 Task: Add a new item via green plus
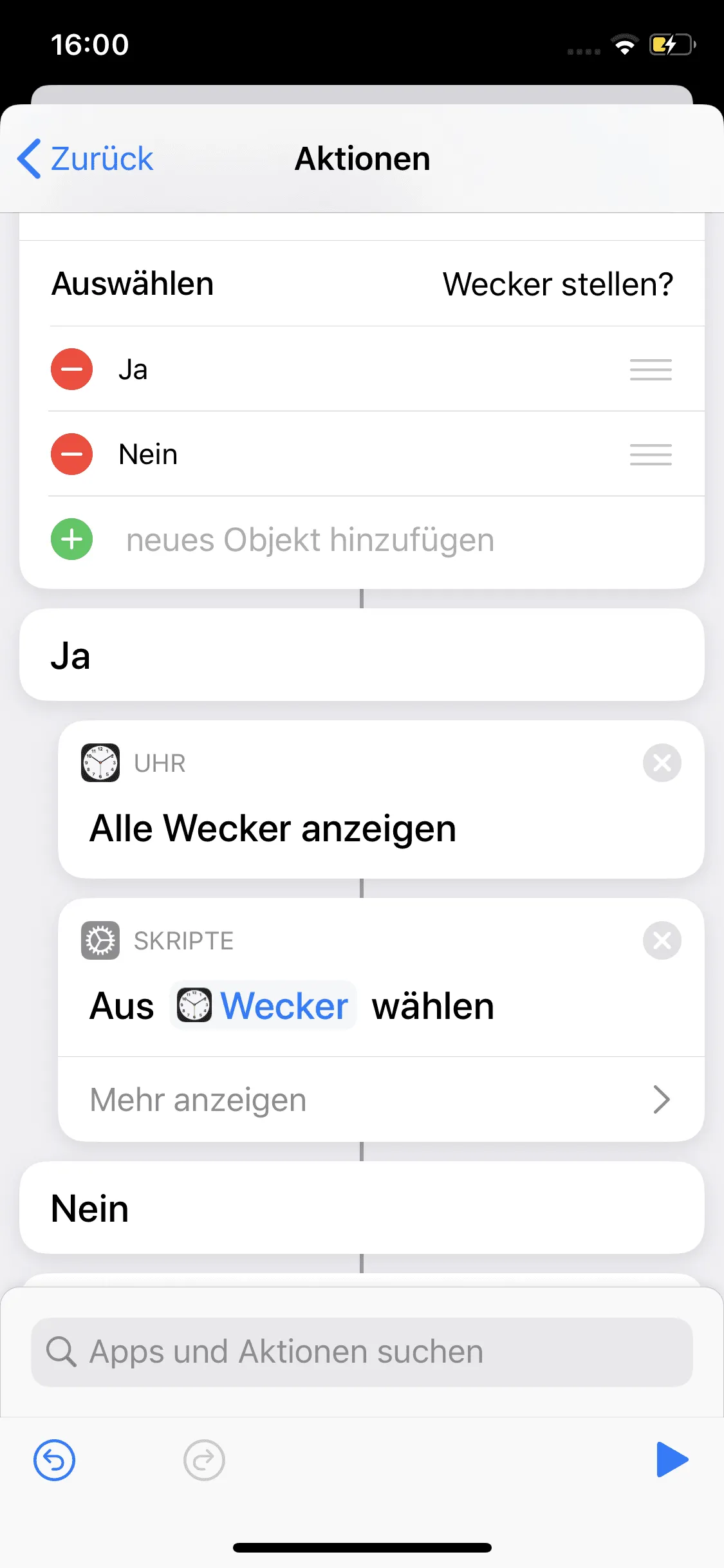click(x=71, y=539)
